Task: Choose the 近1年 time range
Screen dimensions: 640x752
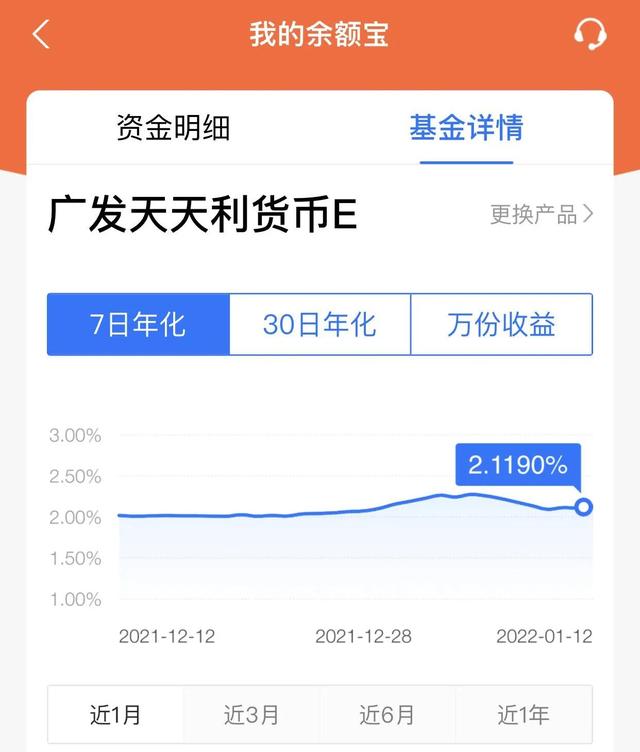Action: click(x=523, y=715)
